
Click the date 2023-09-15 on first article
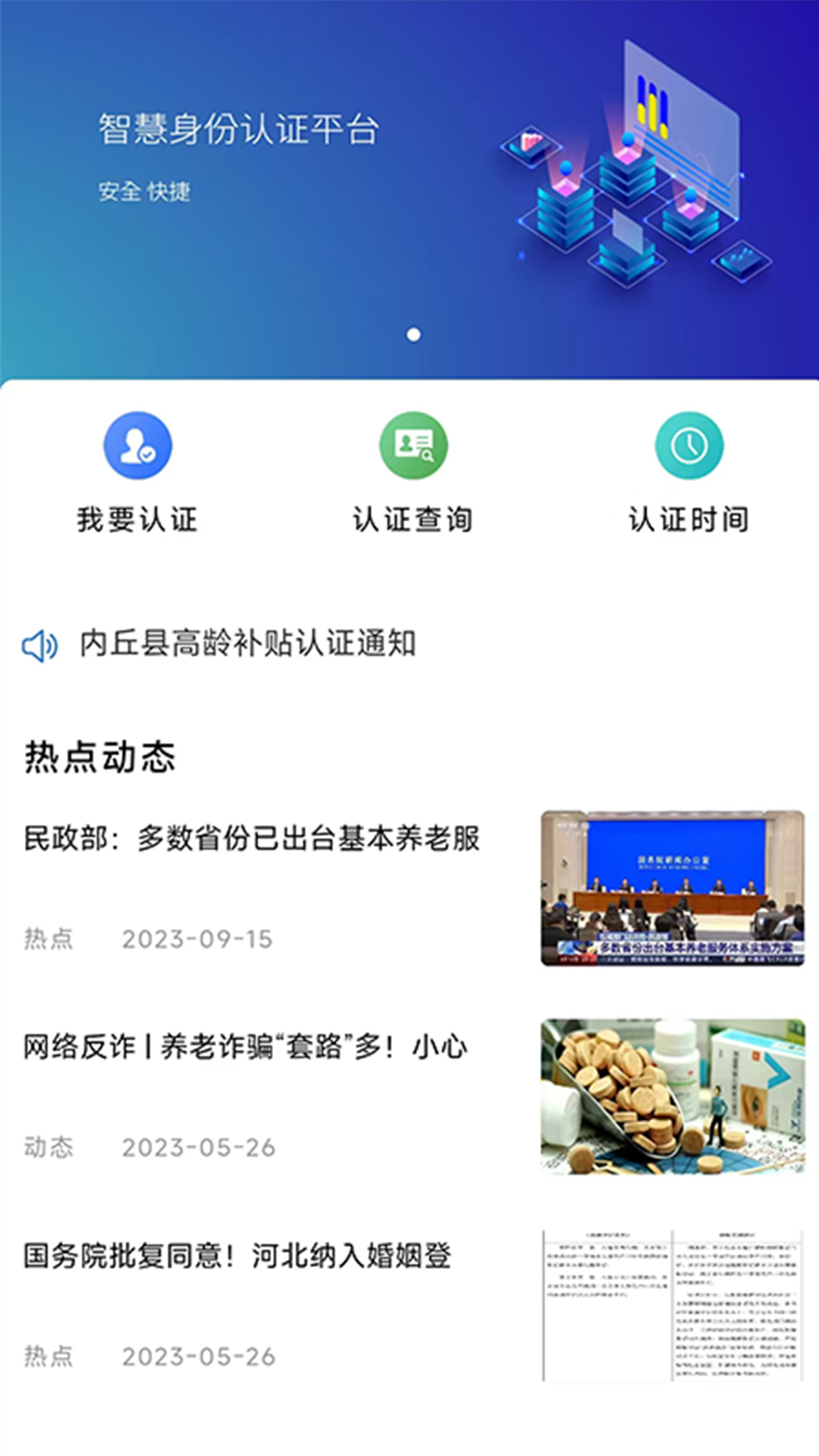(199, 938)
